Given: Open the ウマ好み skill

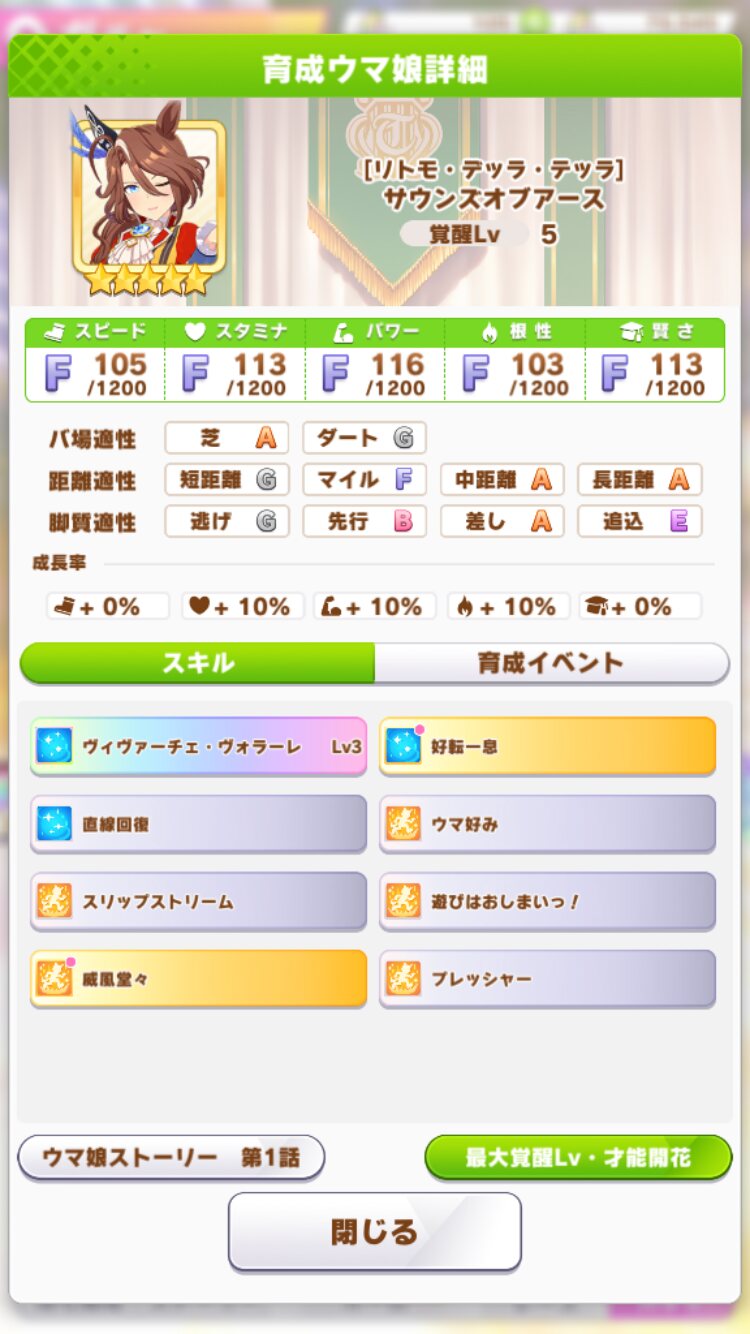Looking at the screenshot, I should (547, 824).
